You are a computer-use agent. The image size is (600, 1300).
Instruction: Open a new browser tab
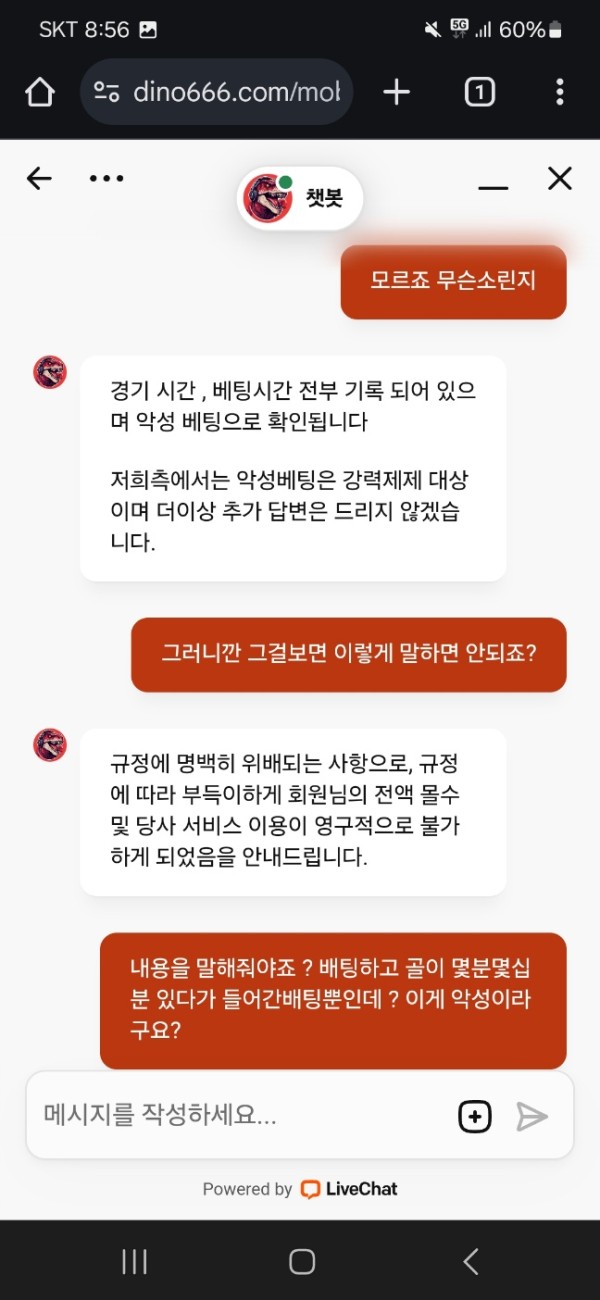pos(397,93)
